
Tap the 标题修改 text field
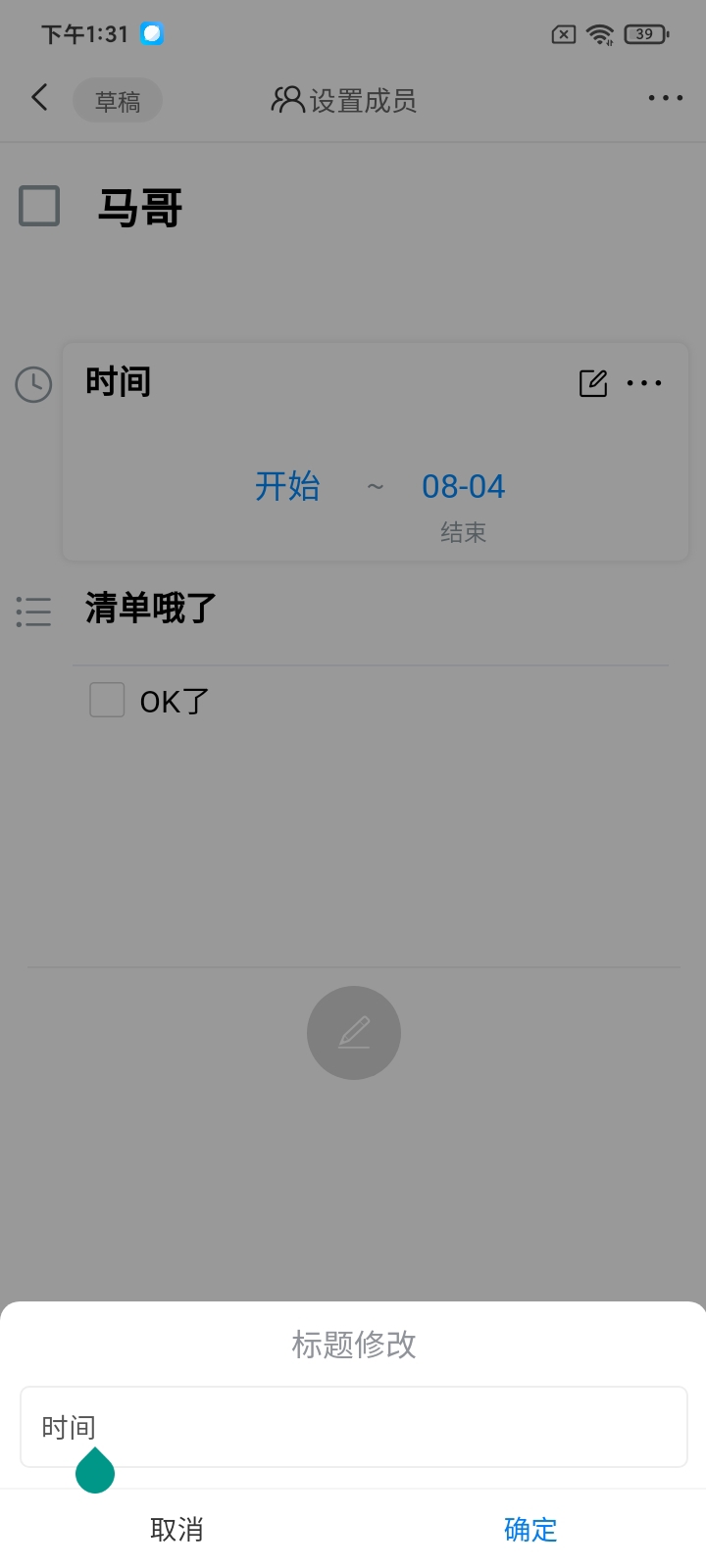353,1427
